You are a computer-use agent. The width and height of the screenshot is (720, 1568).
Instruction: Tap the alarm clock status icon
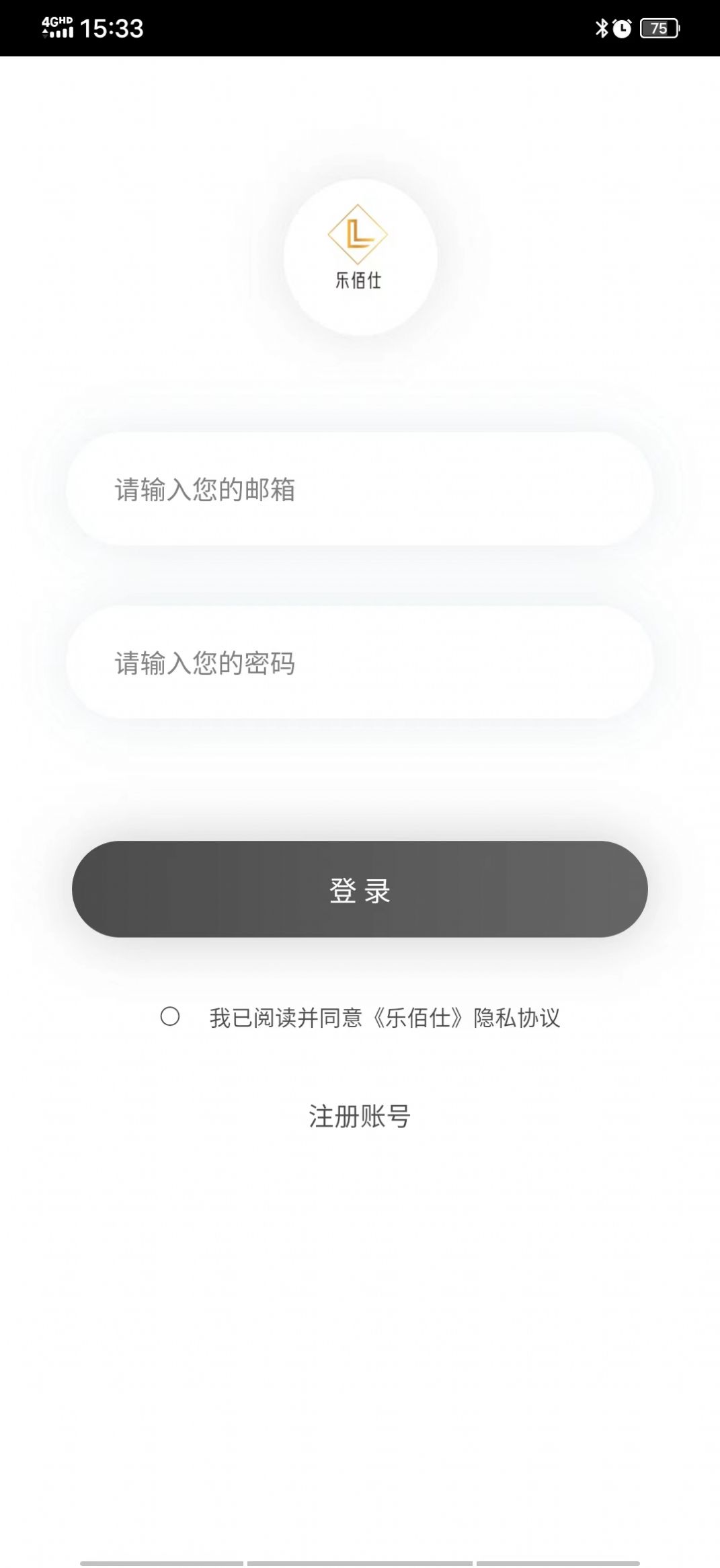623,29
